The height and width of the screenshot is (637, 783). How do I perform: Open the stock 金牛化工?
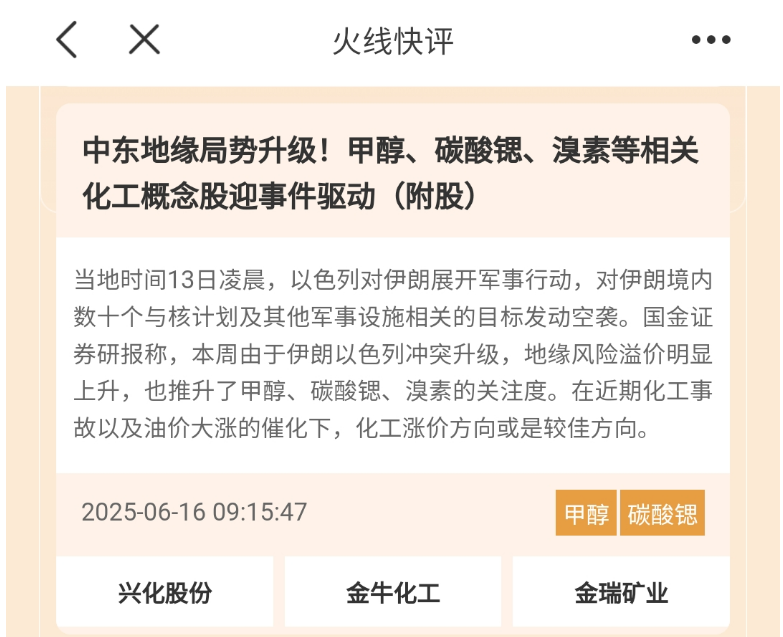point(393,592)
